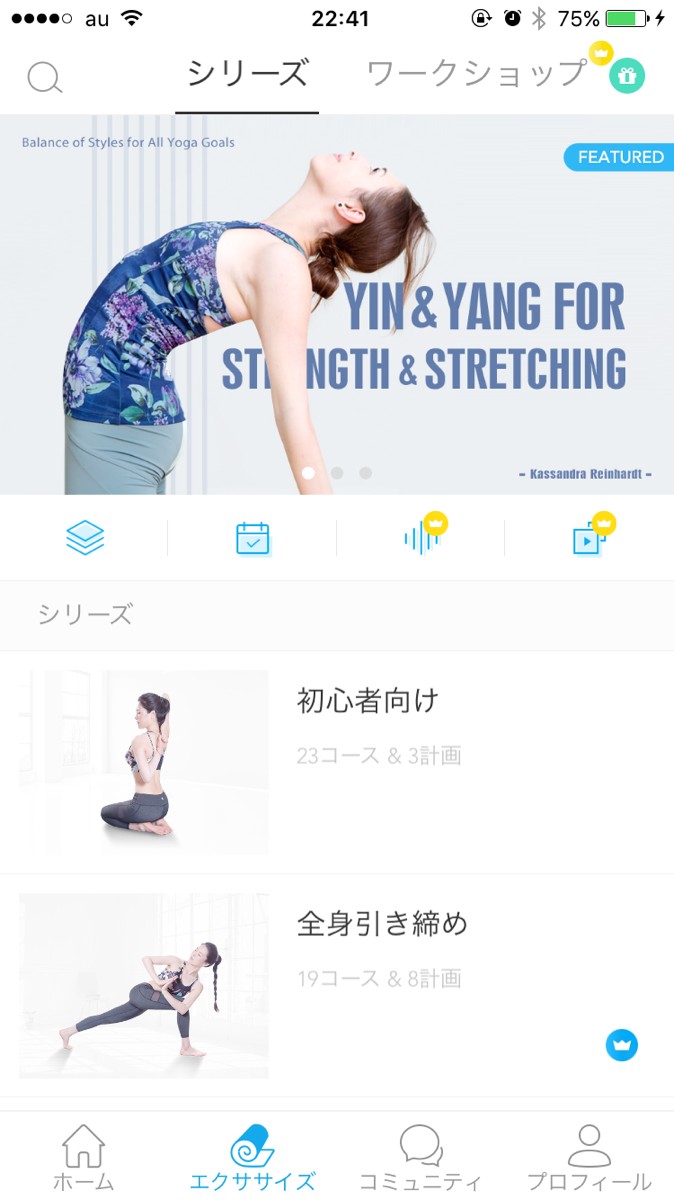Select the エクササイズ tab
674x1200 pixels.
click(x=252, y=1157)
